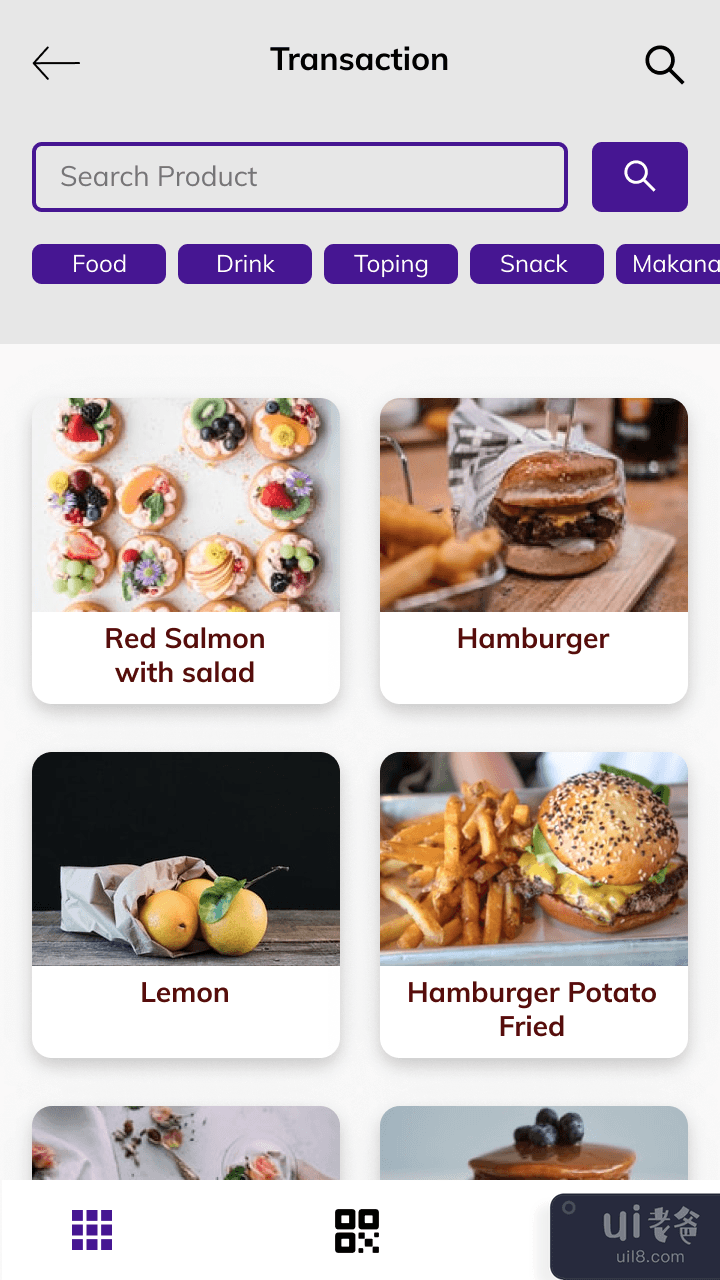Screen dimensions: 720x1280
Task: Go back using the arrow icon
Action: pyautogui.click(x=56, y=63)
